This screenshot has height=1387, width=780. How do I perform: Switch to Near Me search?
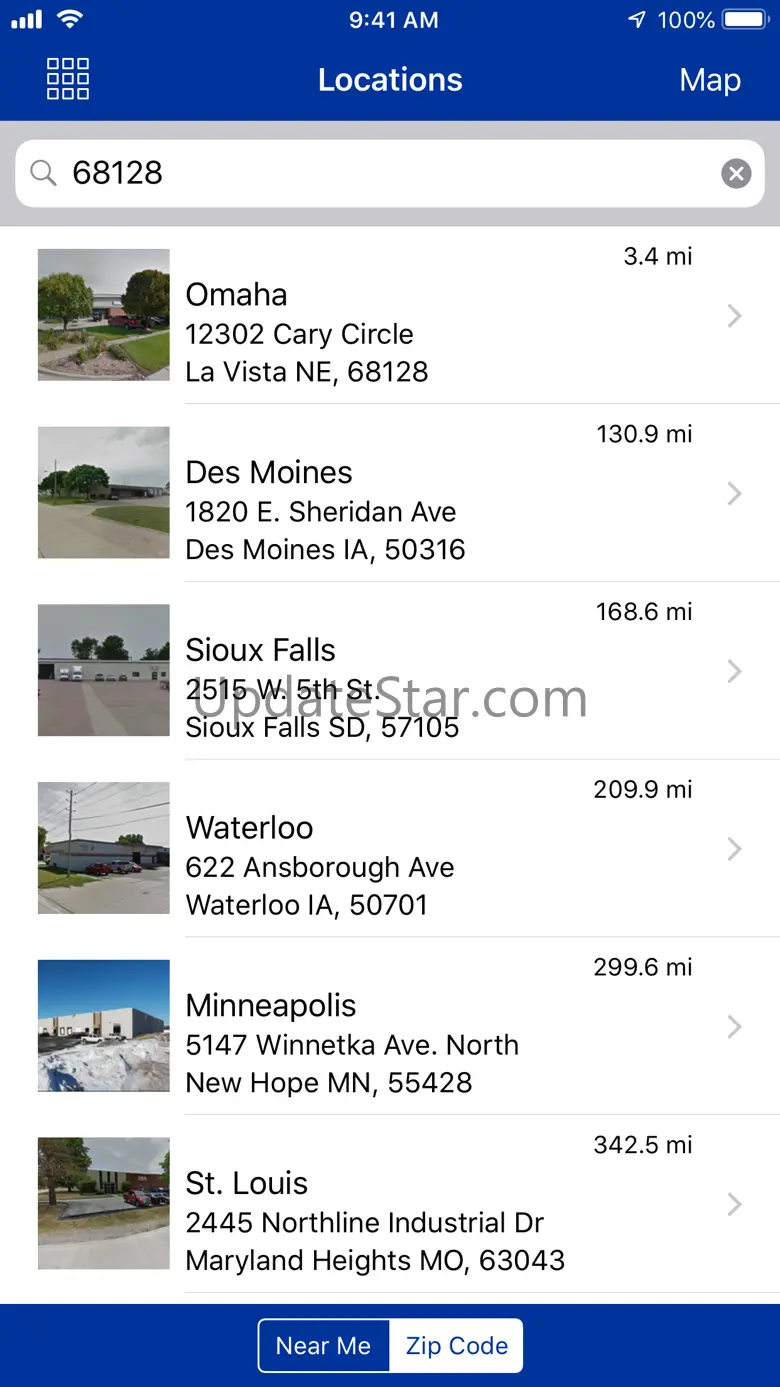tap(323, 1346)
